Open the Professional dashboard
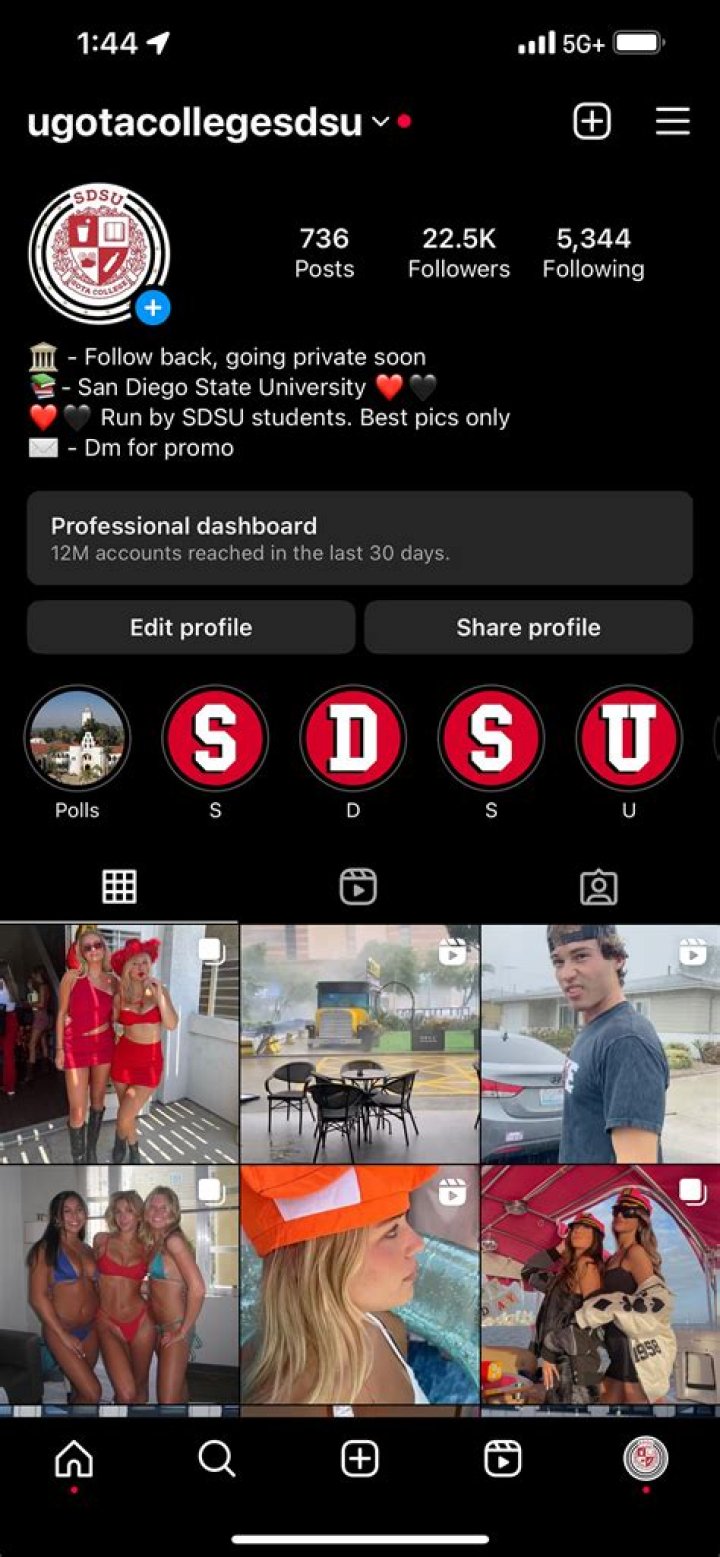720x1557 pixels. 359,537
